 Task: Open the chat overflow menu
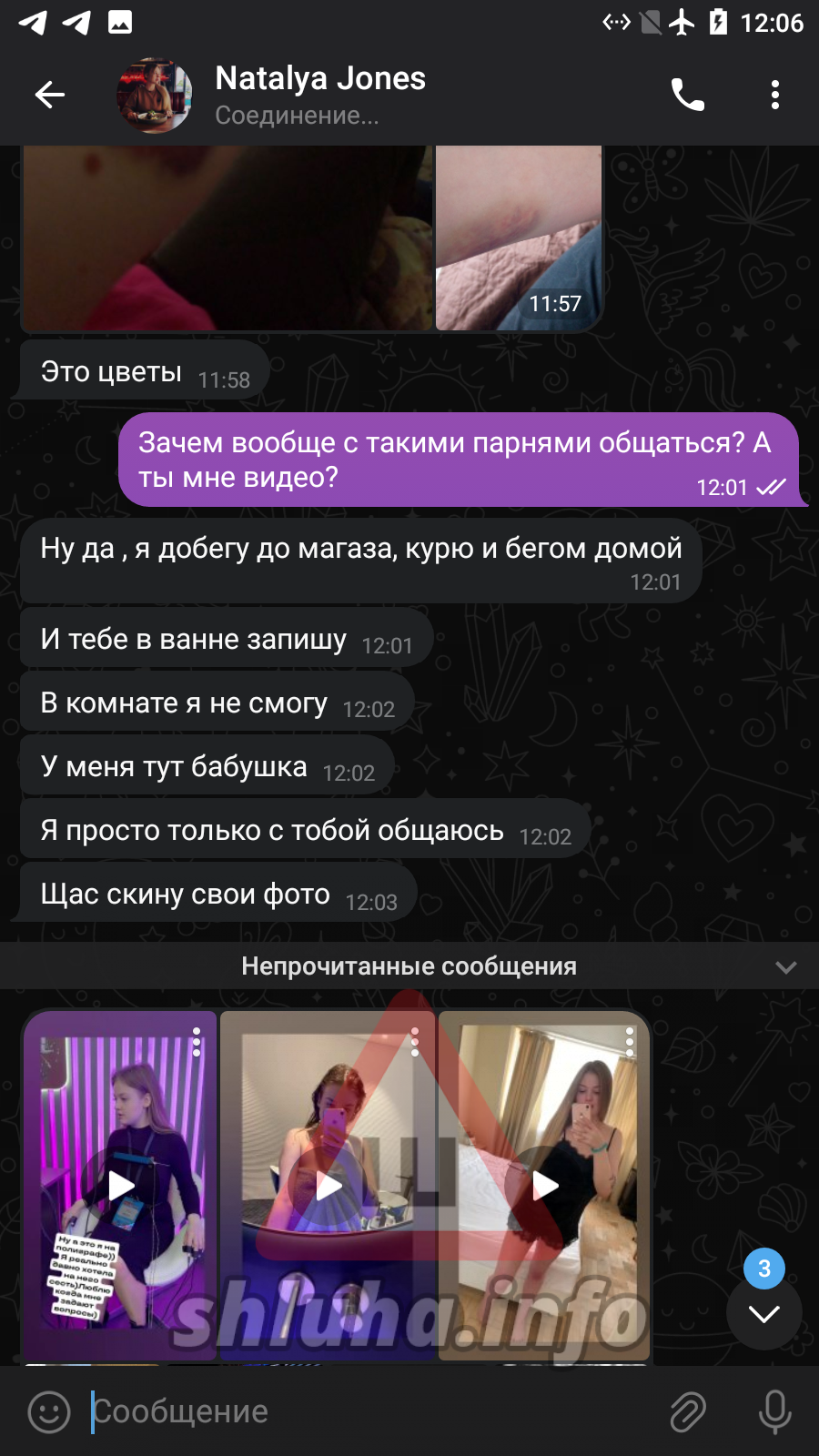click(x=774, y=95)
